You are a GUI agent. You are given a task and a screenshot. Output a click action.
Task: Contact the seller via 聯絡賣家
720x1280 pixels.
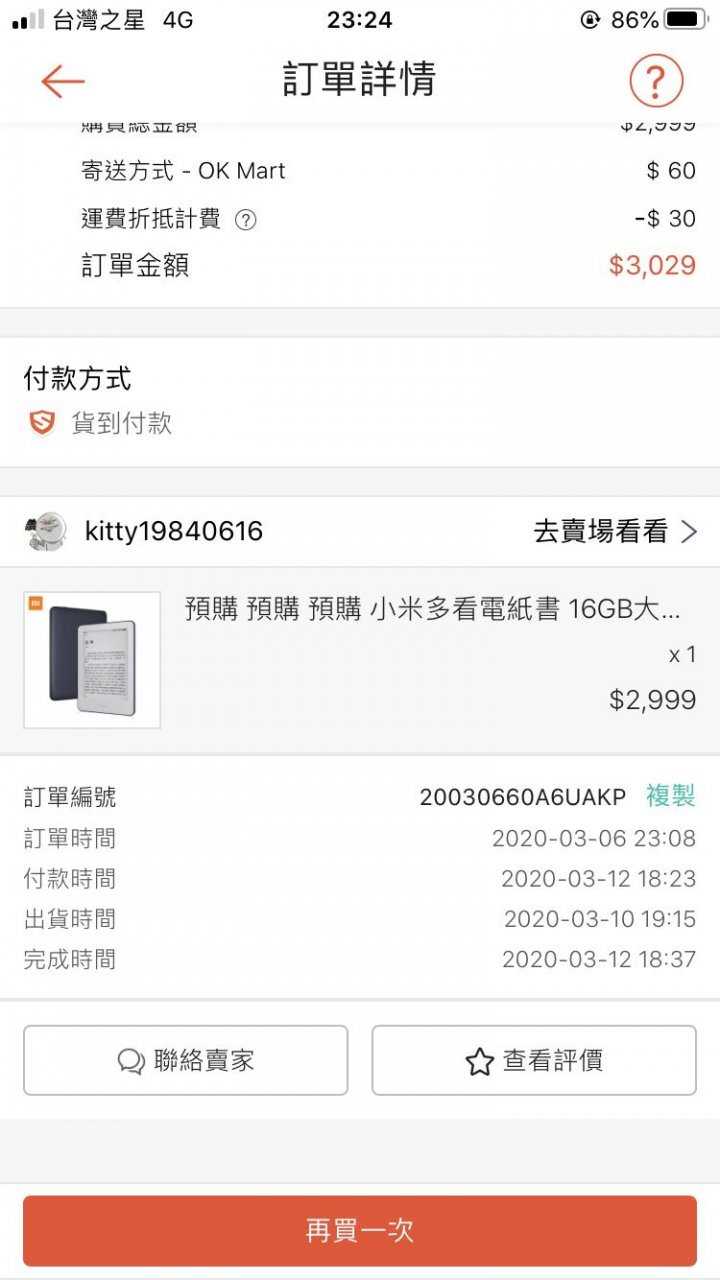(186, 1060)
